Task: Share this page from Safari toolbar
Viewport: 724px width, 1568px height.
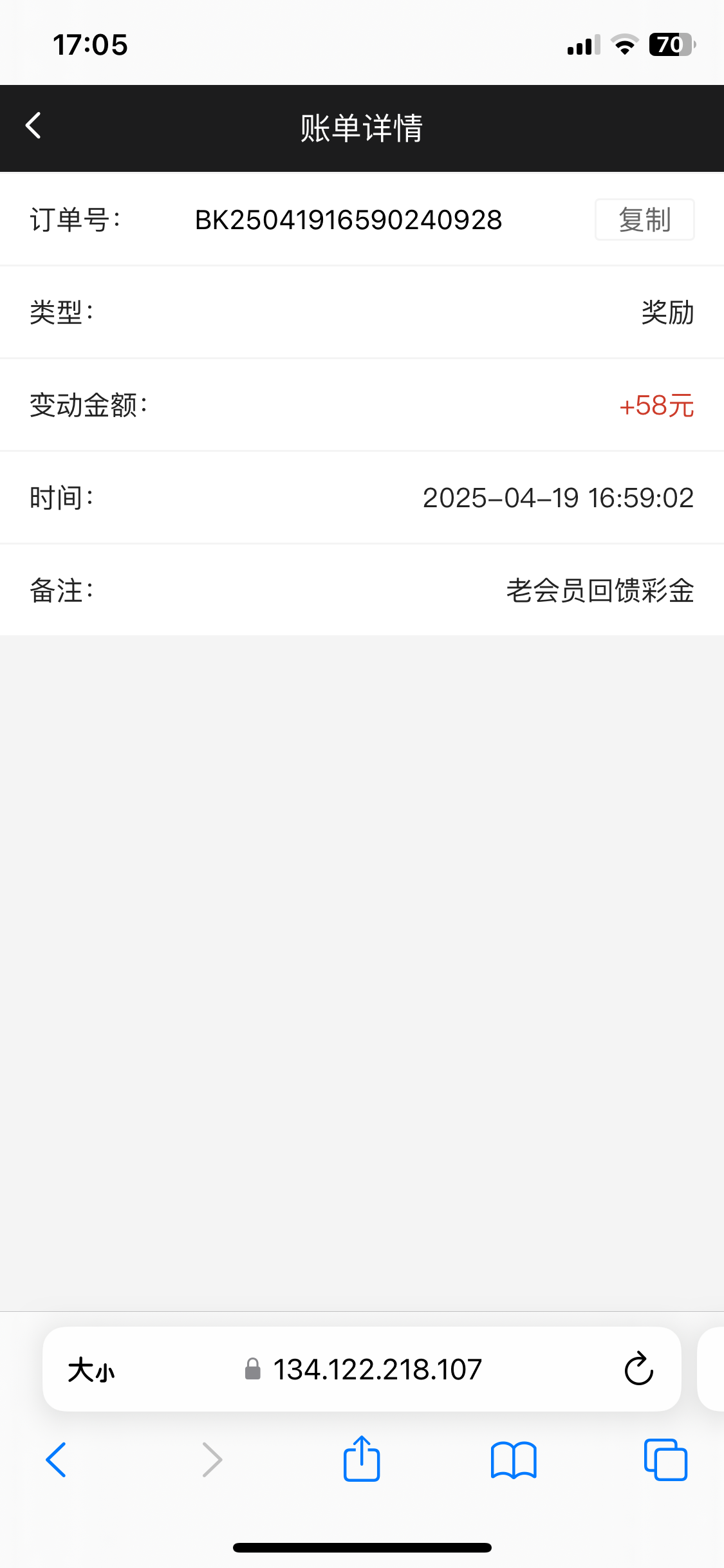Action: 362,1459
